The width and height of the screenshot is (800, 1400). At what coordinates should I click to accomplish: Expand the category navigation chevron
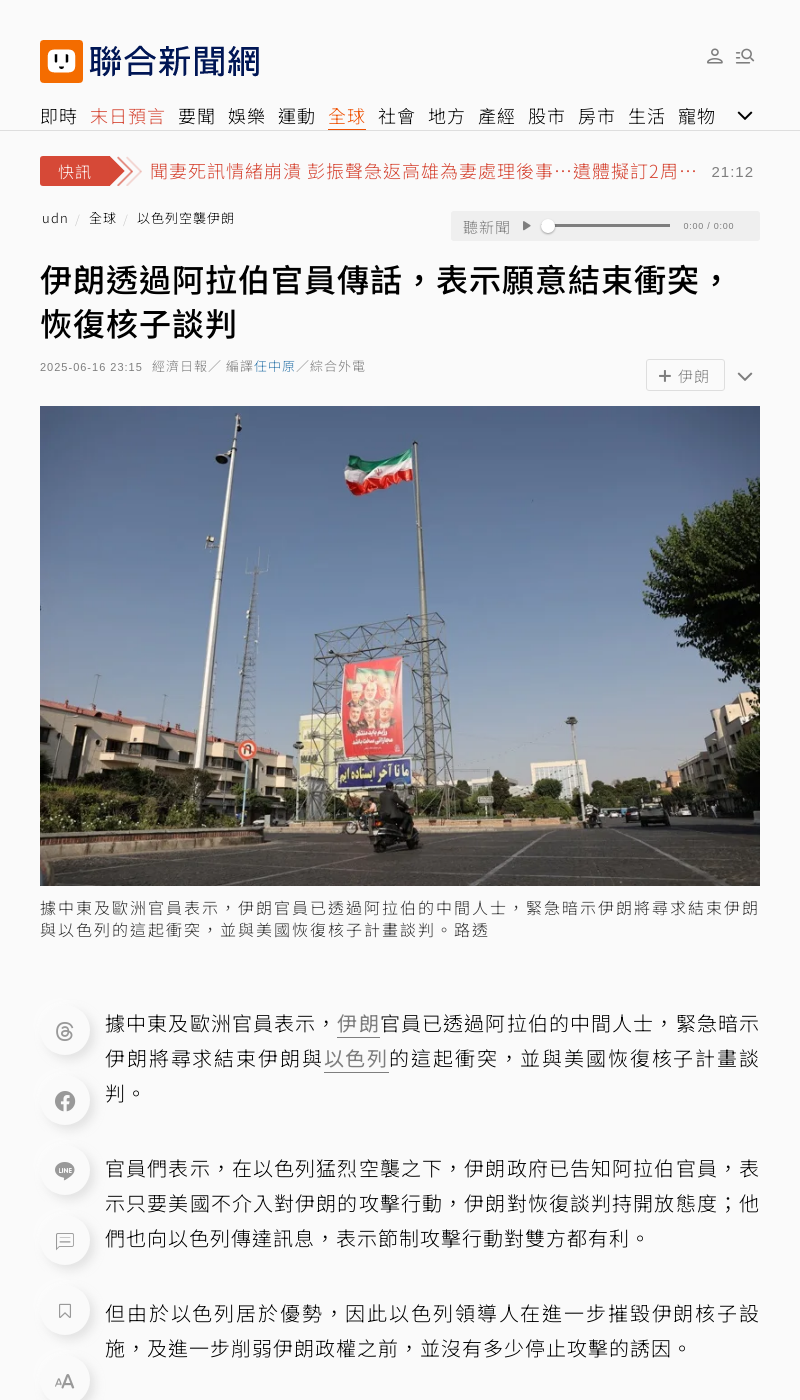tap(745, 116)
